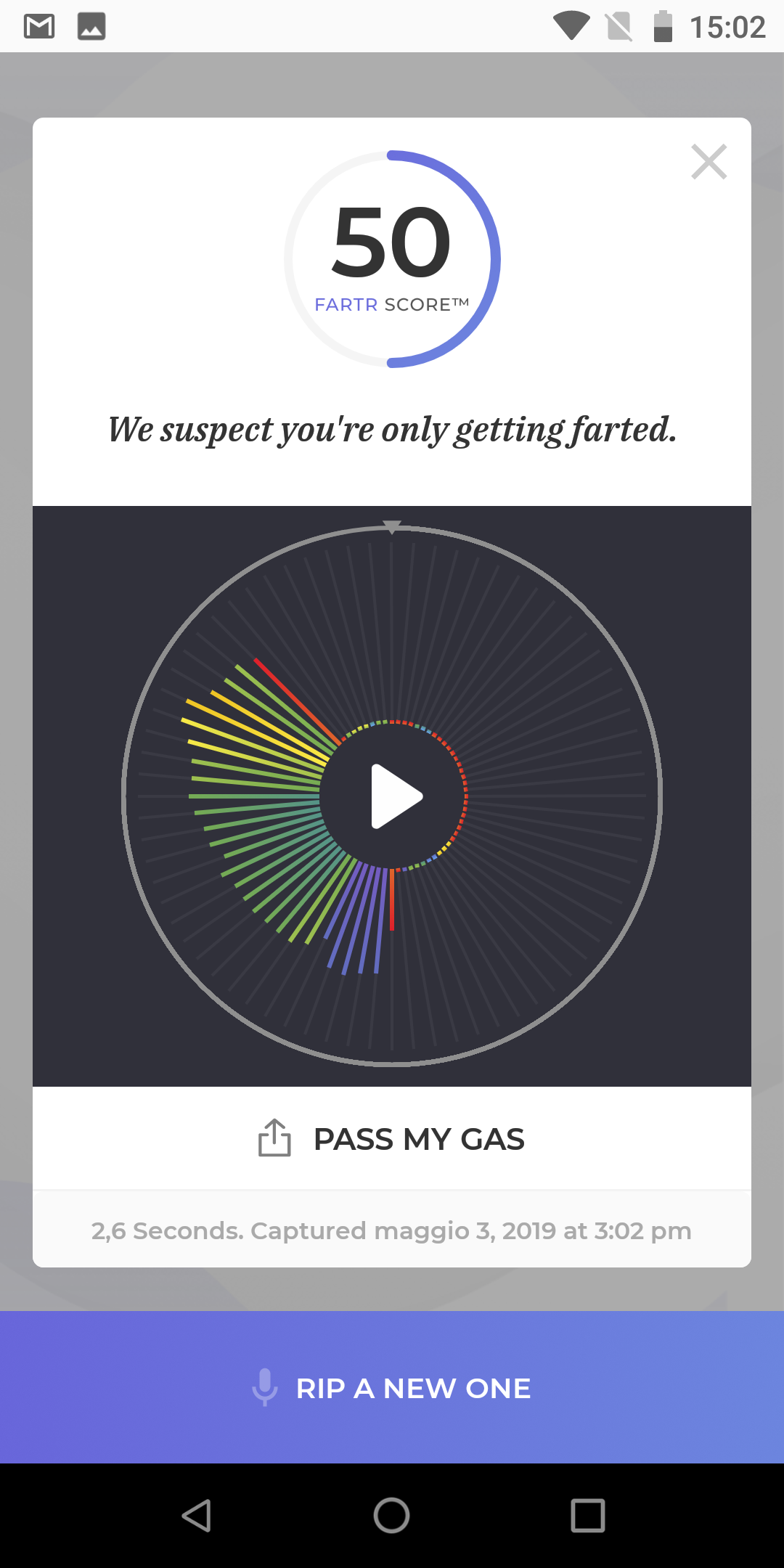Viewport: 784px width, 1568px height.
Task: Close the Fartr Score result card
Action: [x=709, y=162]
